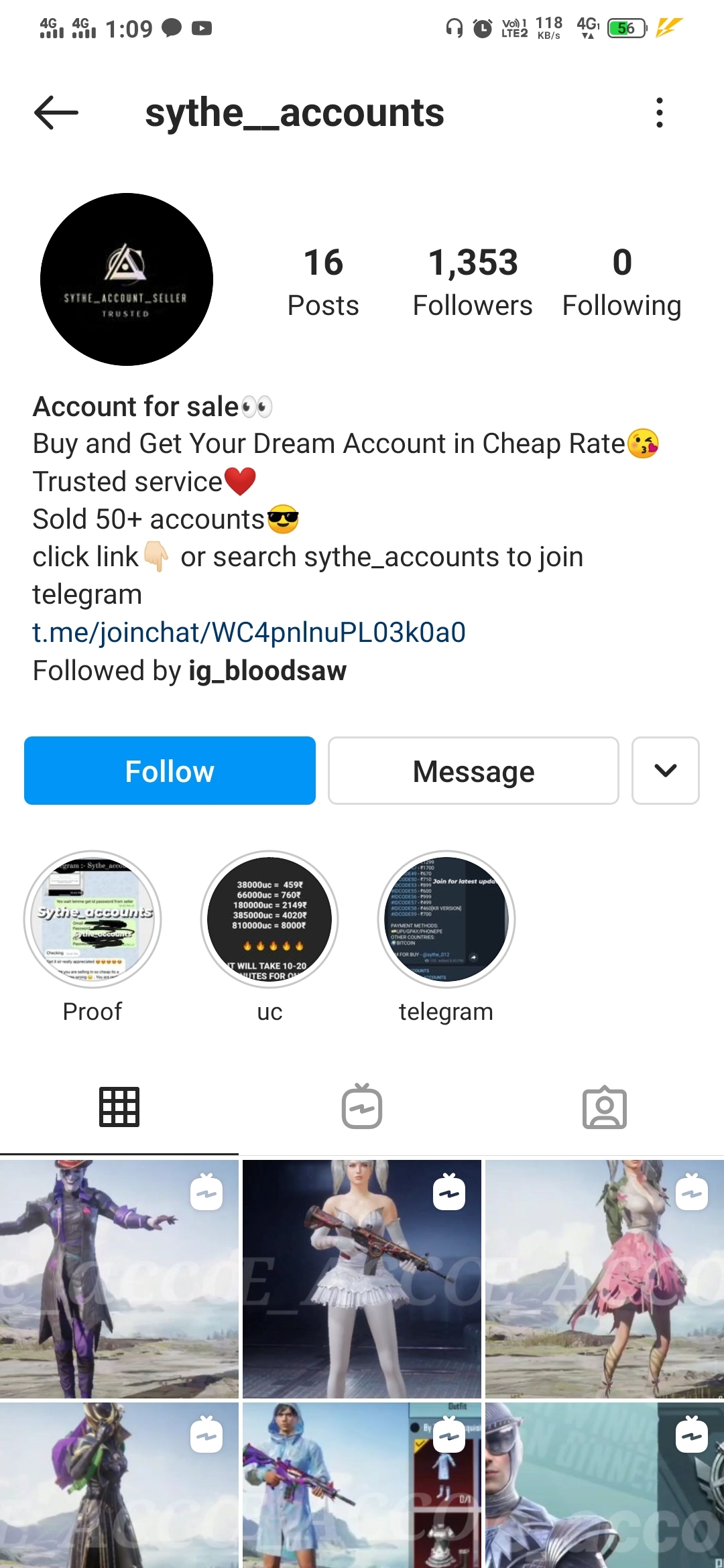Screen dimensions: 724x1568
Task: Expand the suggested accounts chevron
Action: [664, 771]
